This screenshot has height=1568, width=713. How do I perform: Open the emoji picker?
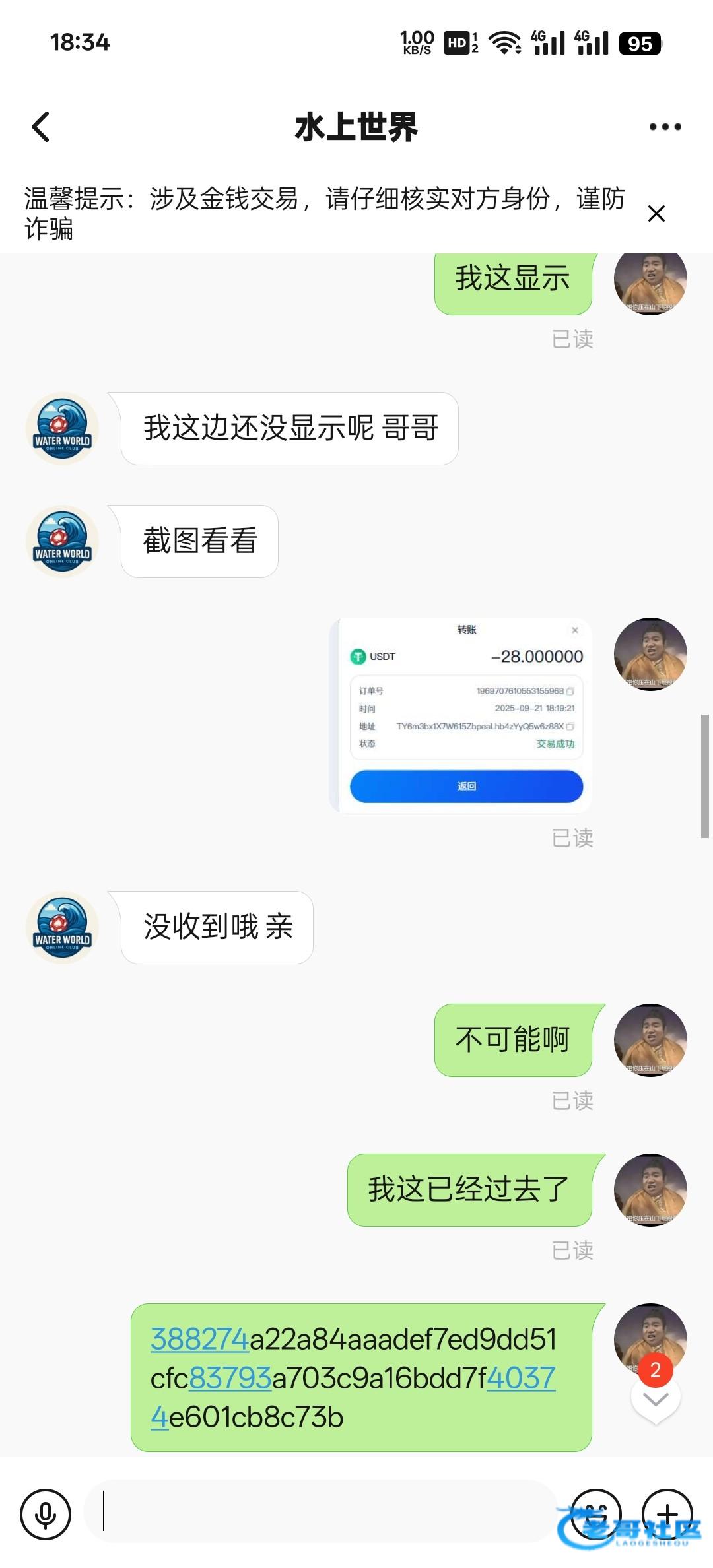(595, 1514)
